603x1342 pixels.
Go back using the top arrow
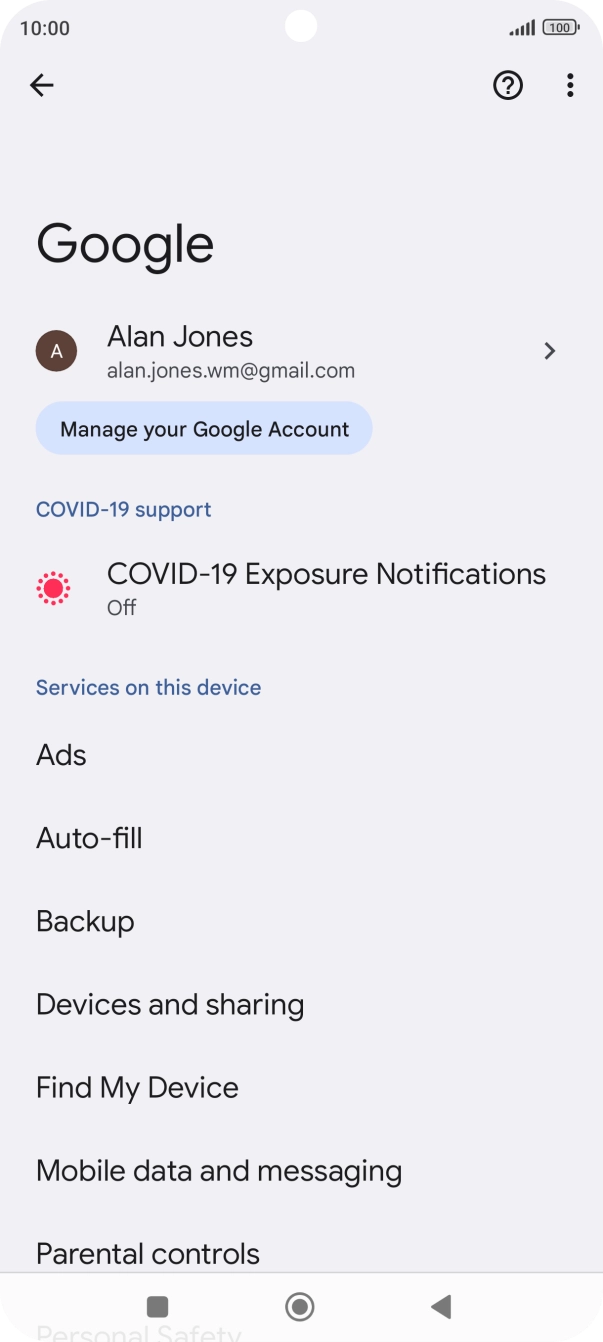[41, 86]
